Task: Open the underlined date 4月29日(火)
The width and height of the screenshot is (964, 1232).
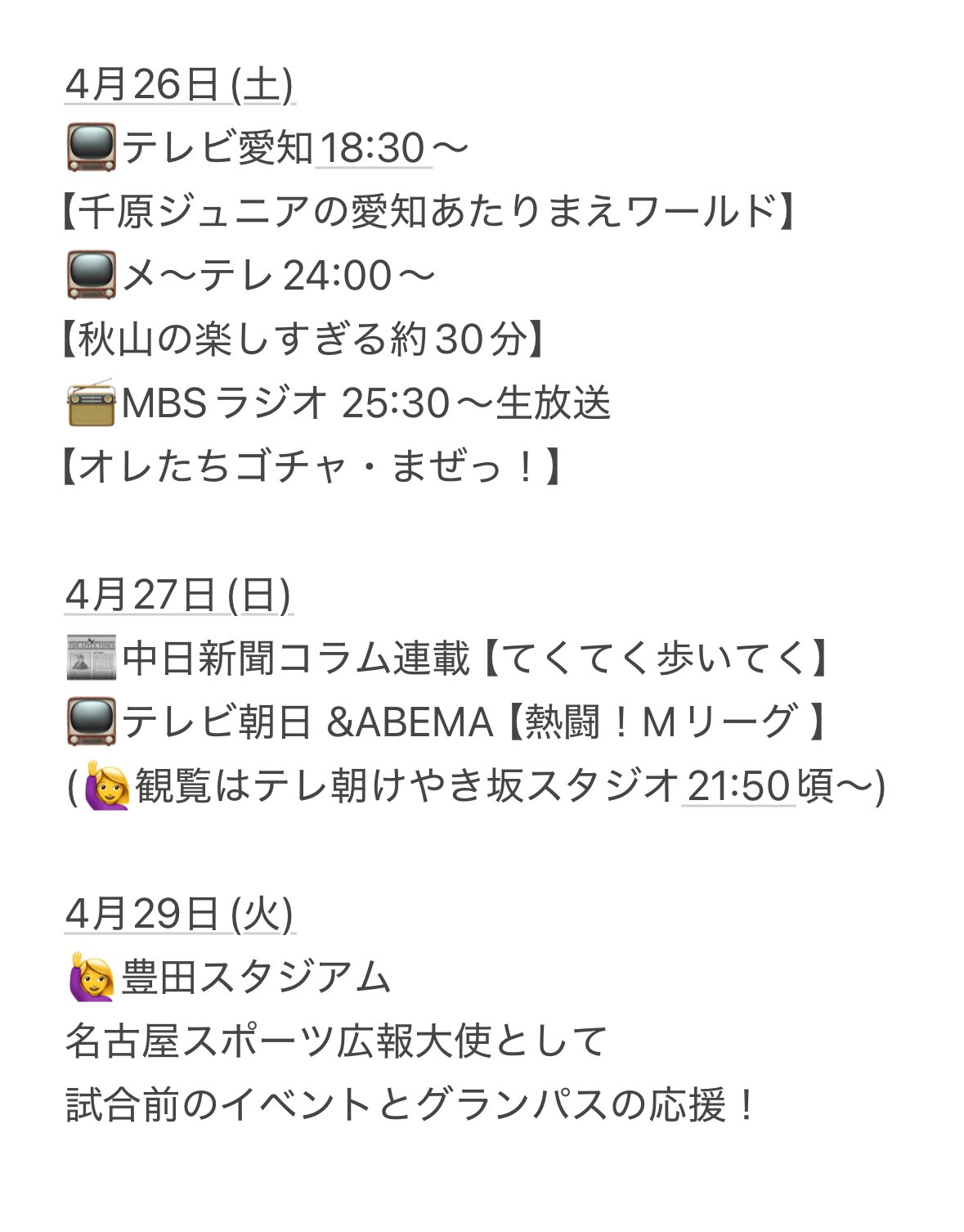Action: [x=179, y=914]
